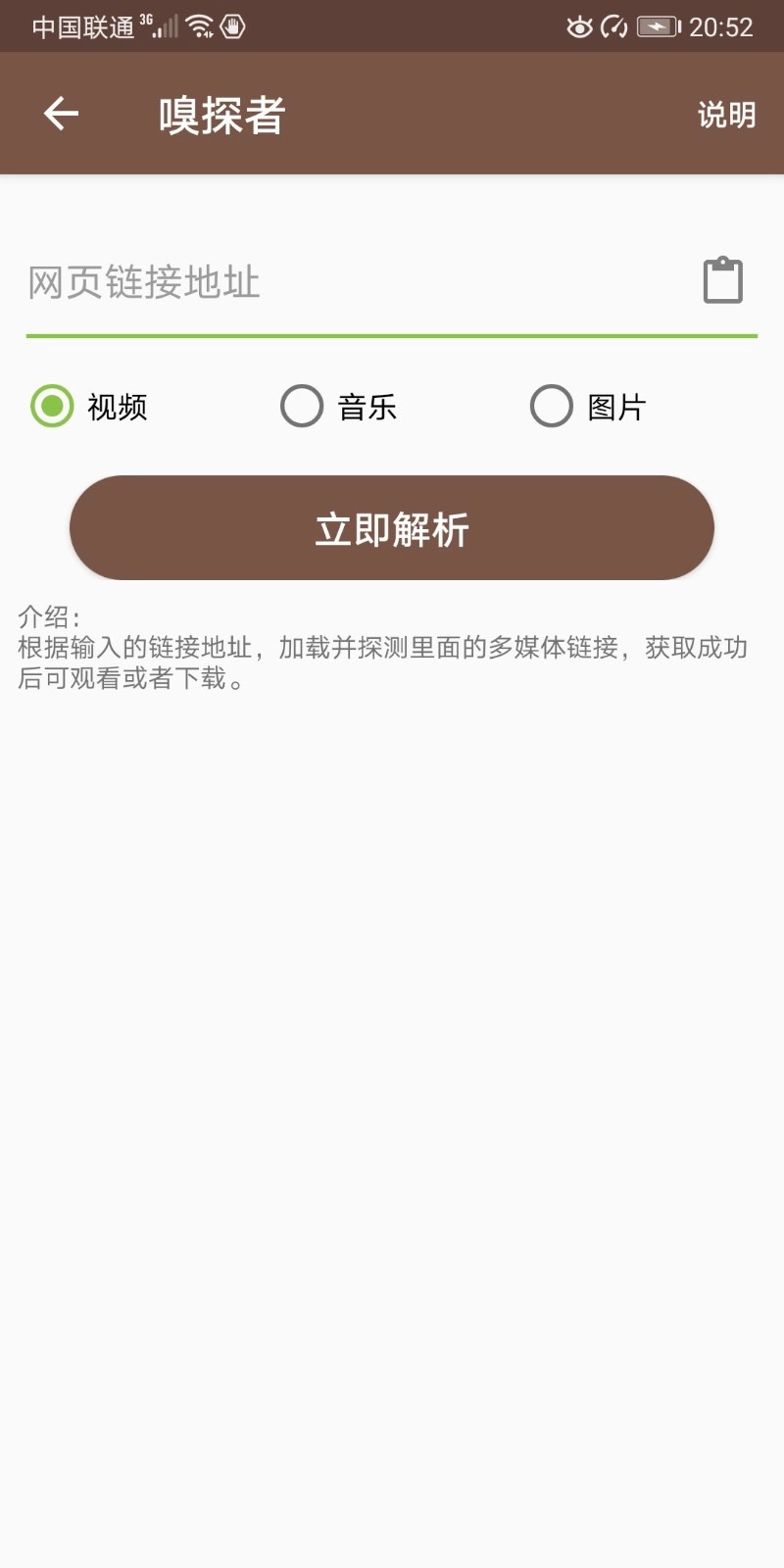Select the 视频 radio option
Screen dimensions: 784x1568
53,406
